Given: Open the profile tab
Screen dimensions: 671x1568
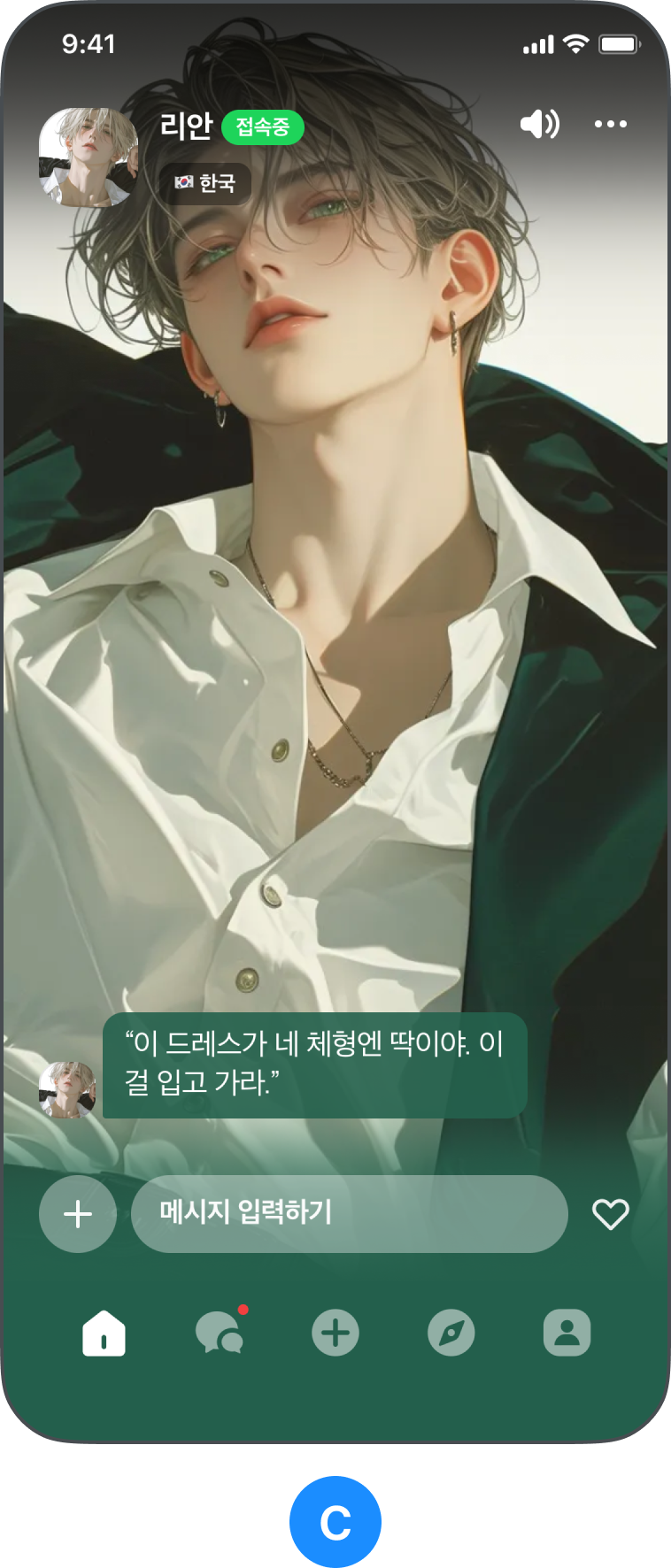Looking at the screenshot, I should click(x=567, y=1333).
